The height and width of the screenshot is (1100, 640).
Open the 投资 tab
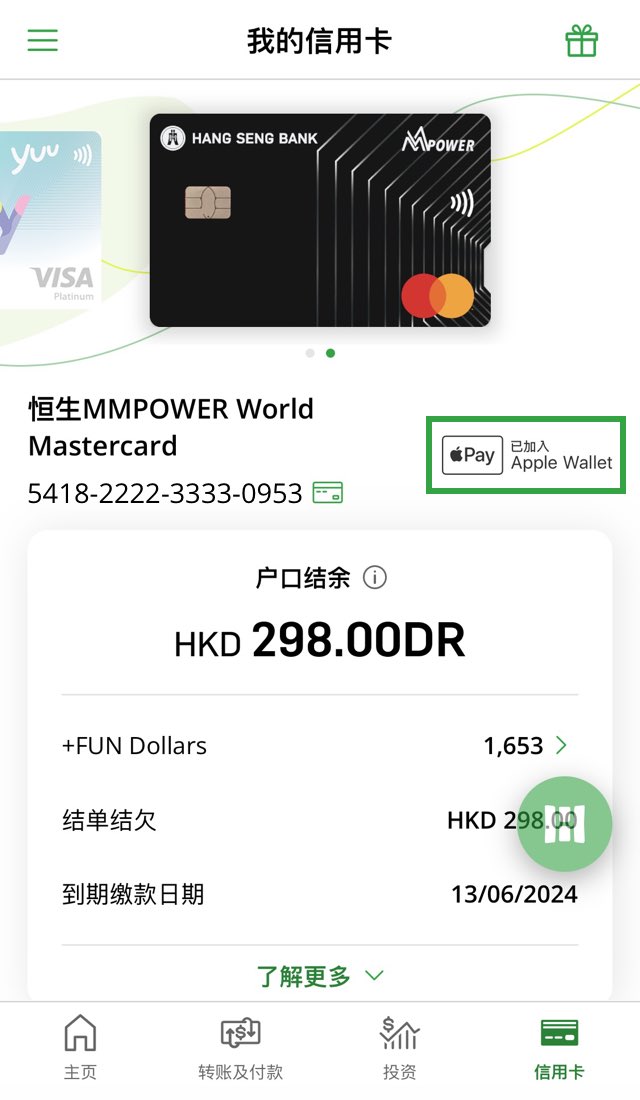400,1048
